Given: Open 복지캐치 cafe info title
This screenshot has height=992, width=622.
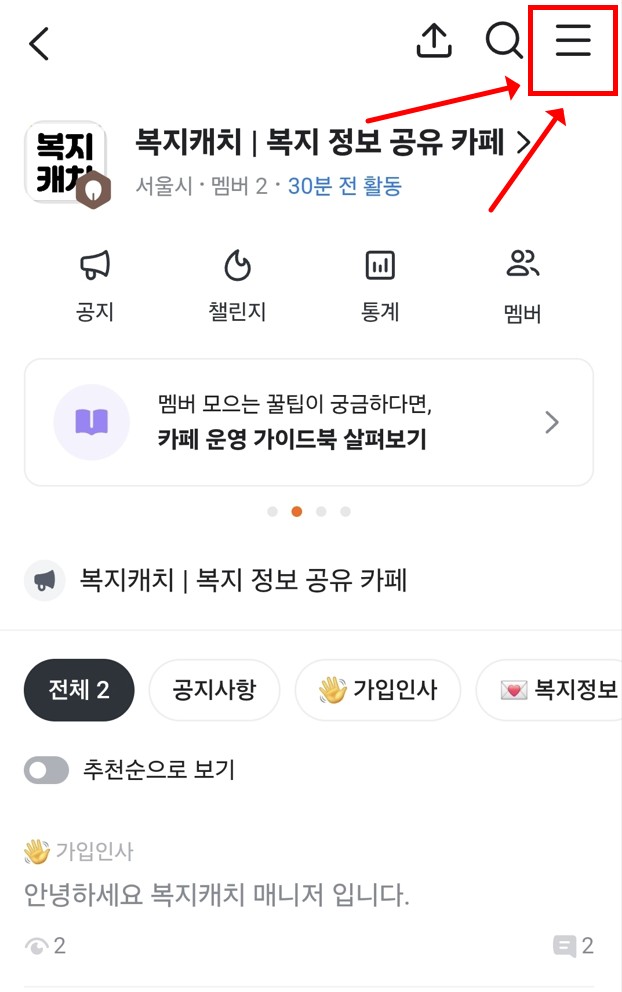Looking at the screenshot, I should coord(332,143).
